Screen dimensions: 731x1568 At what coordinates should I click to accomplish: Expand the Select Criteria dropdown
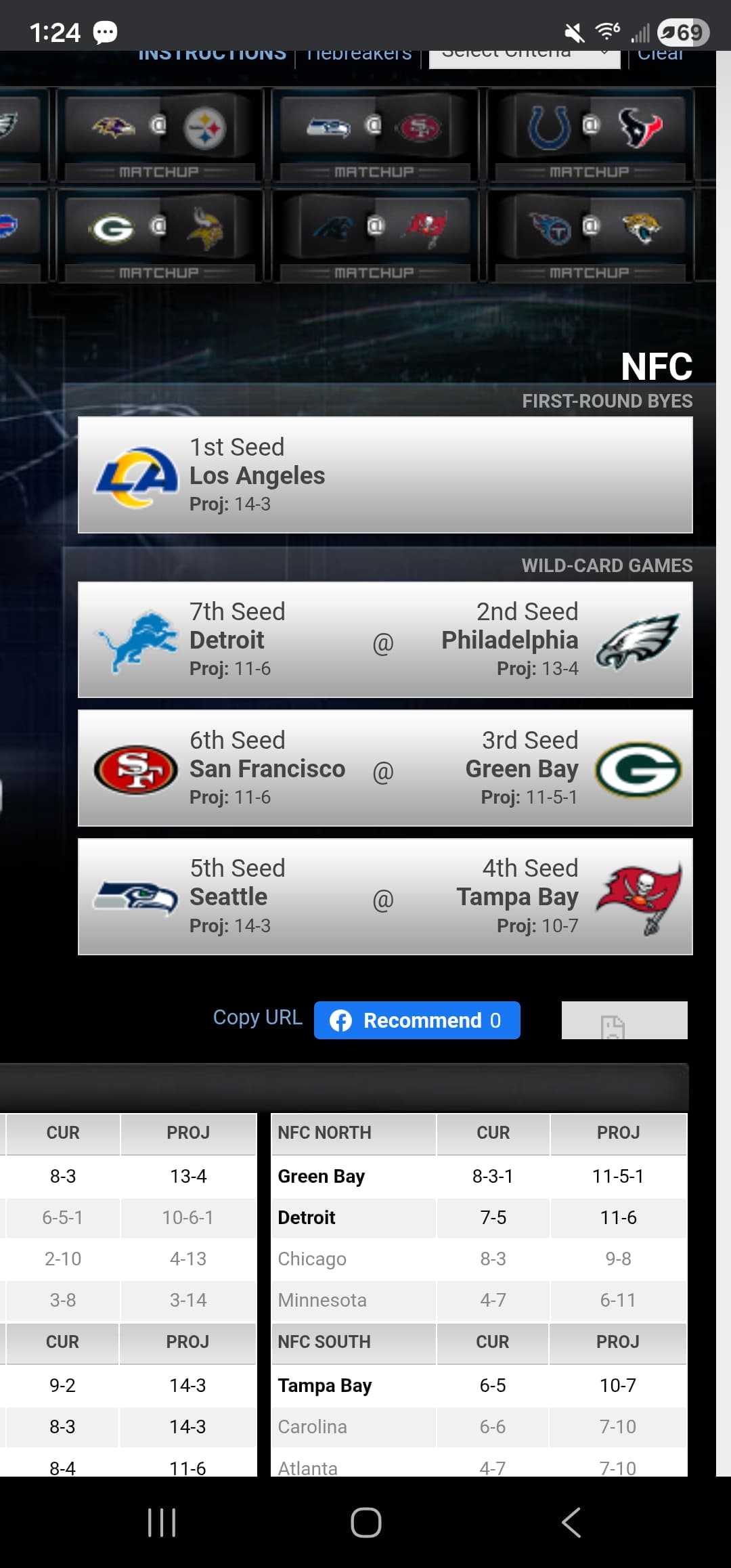[525, 57]
